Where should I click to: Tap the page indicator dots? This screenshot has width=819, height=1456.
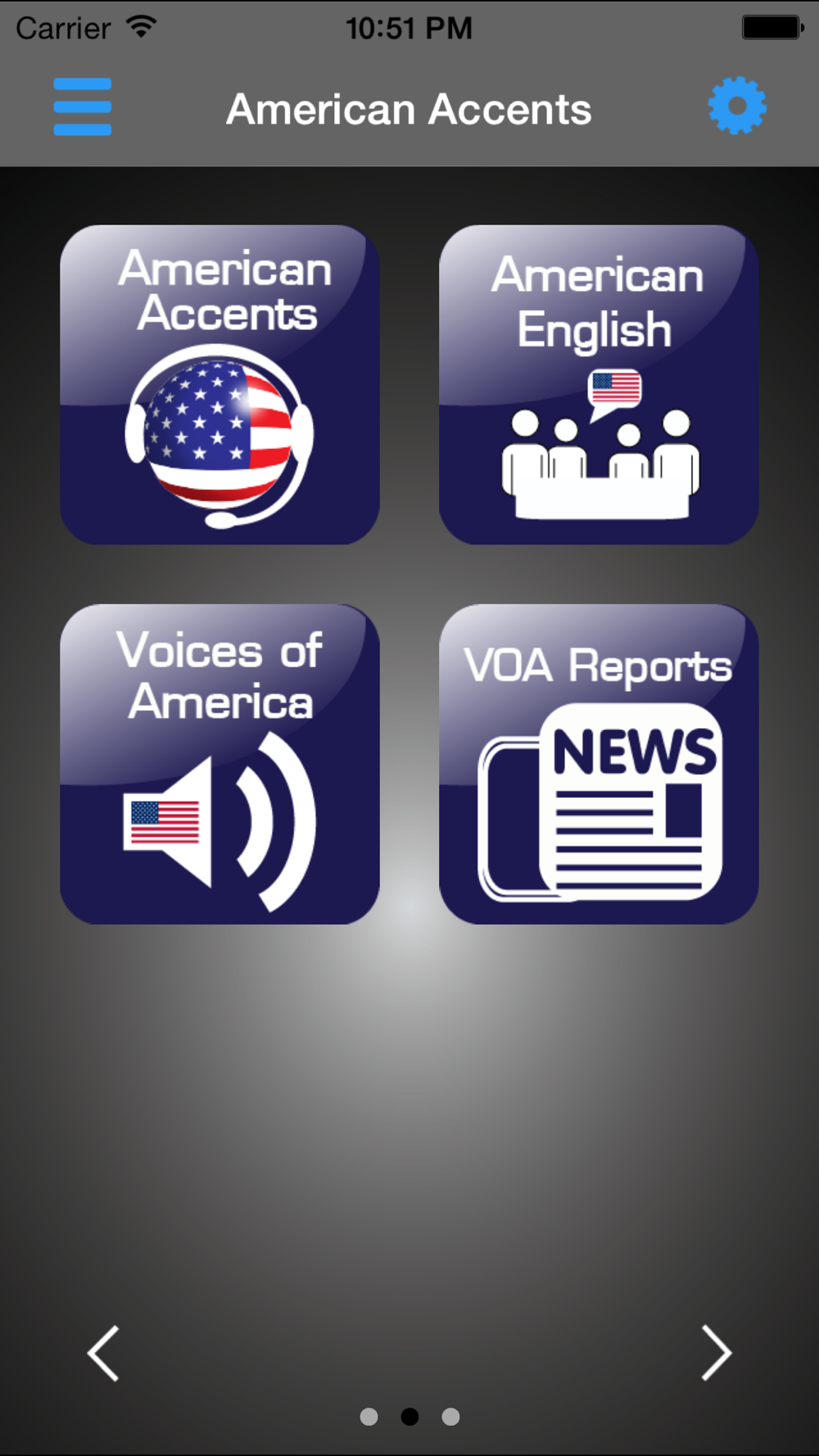[409, 1417]
